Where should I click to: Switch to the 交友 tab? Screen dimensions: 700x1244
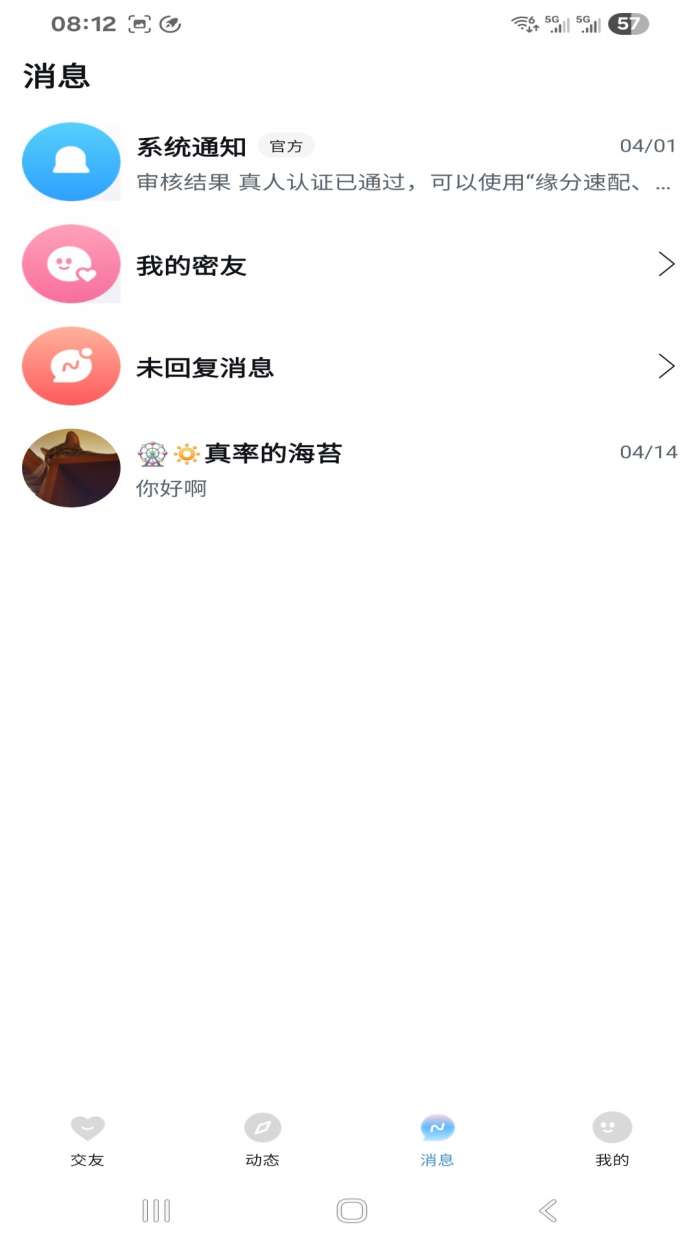pos(87,1140)
